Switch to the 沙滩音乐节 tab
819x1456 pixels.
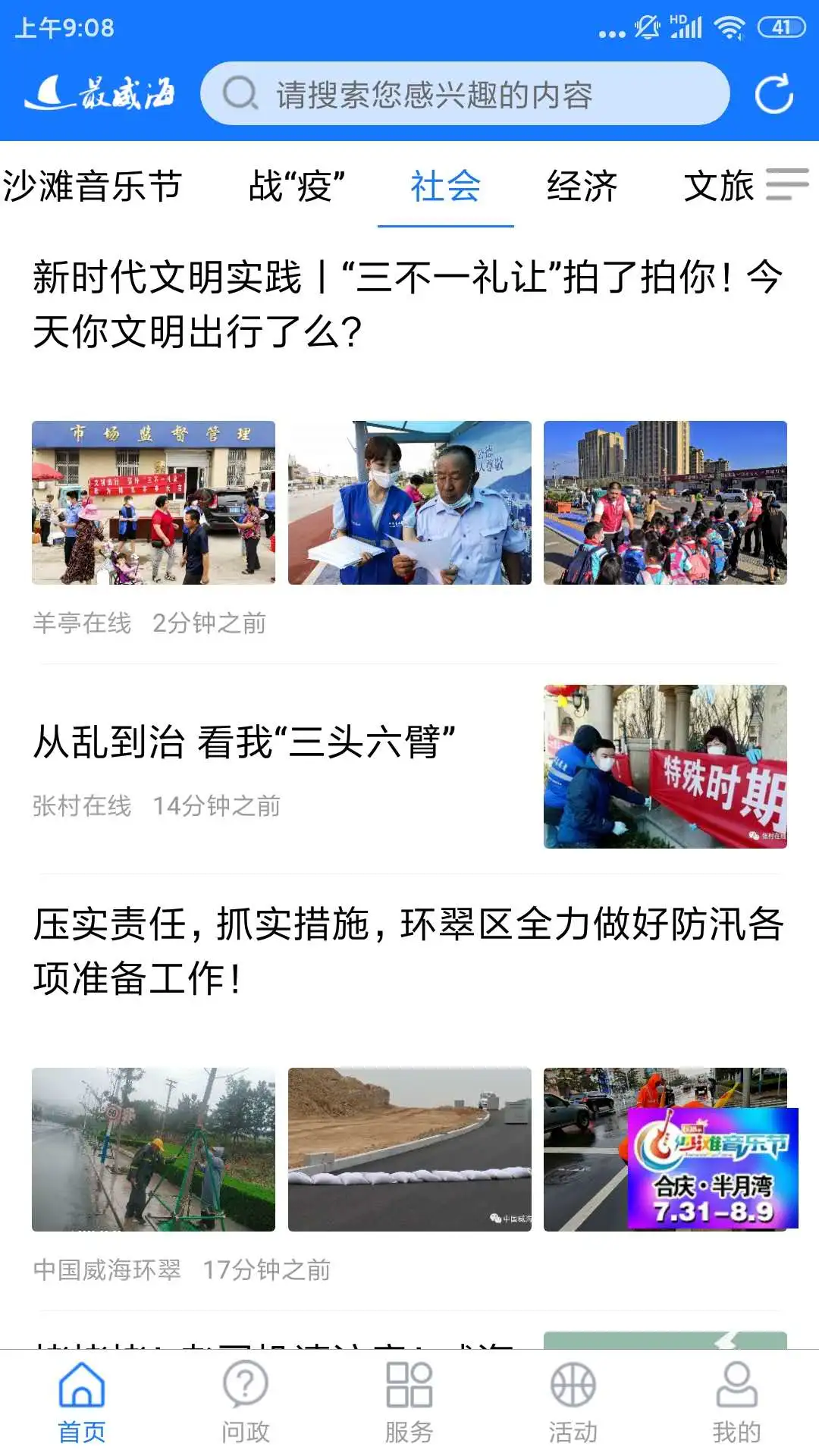93,186
